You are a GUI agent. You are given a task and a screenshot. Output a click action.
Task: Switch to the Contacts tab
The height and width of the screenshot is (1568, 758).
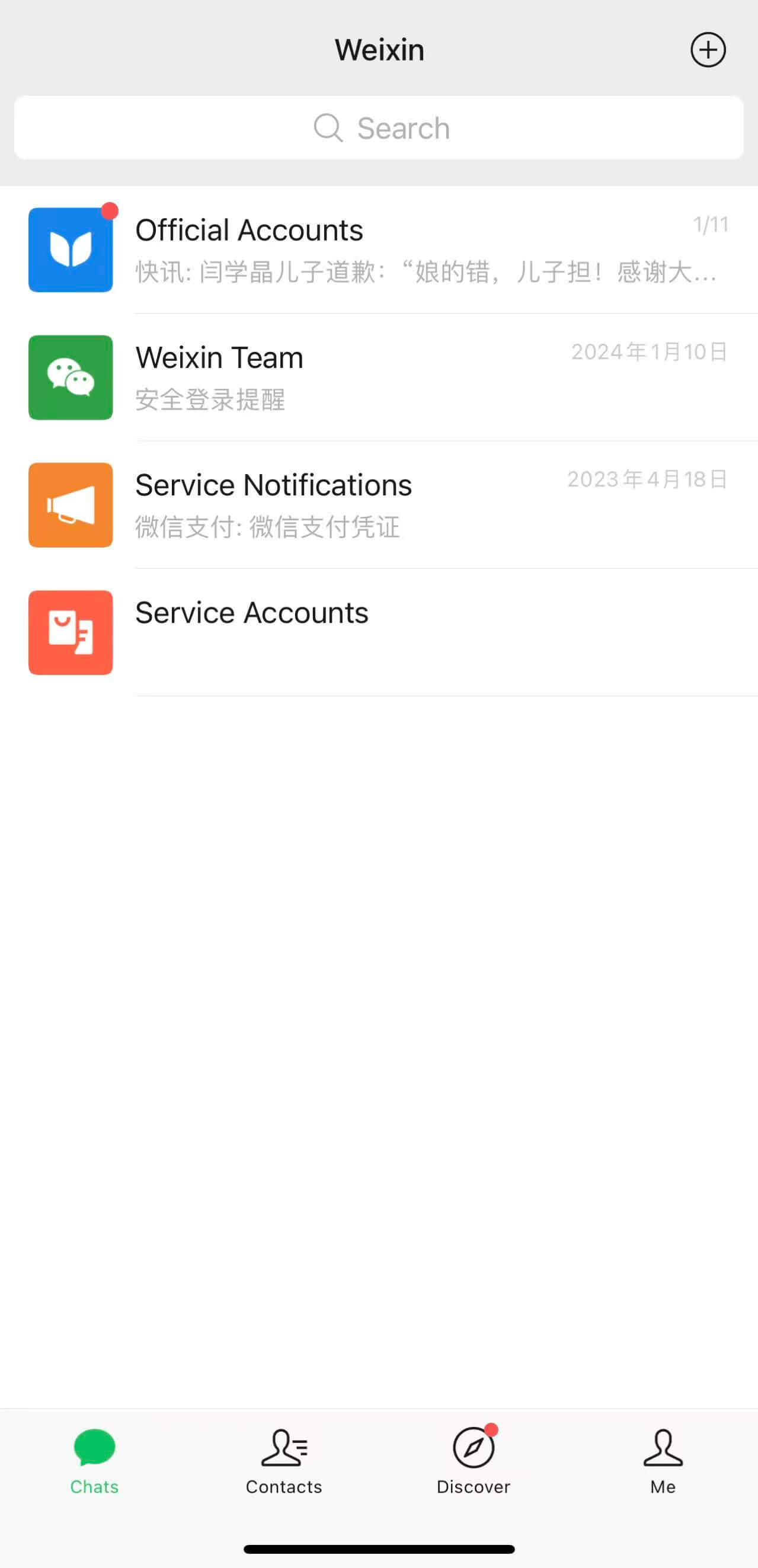[x=284, y=1465]
